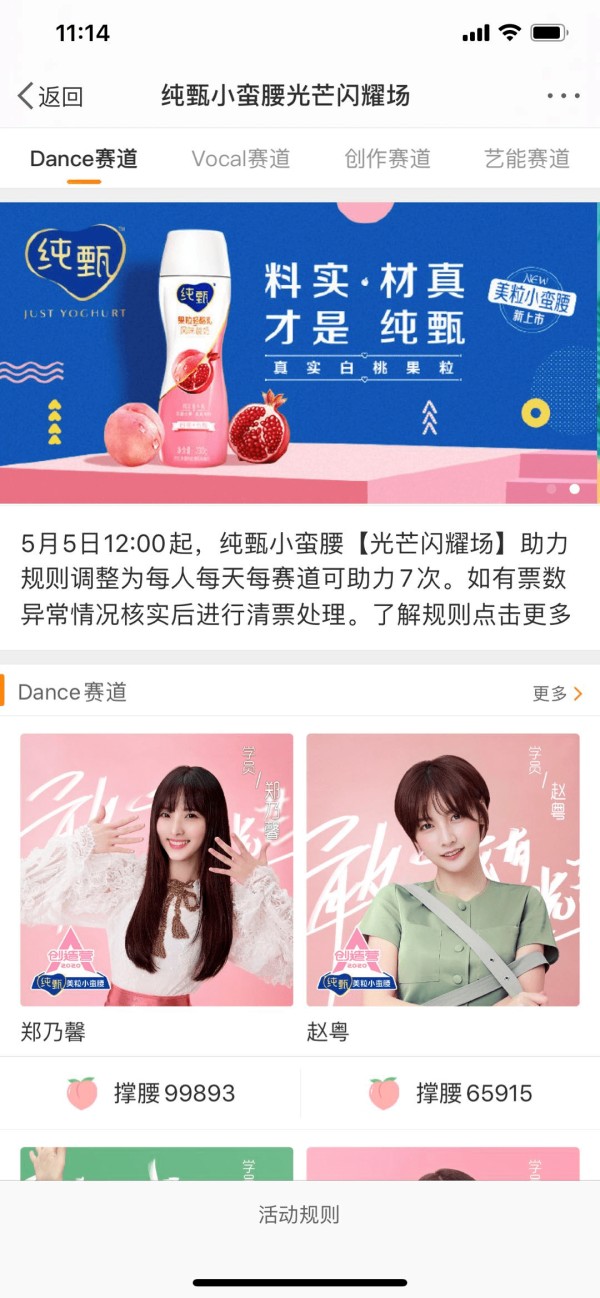Switch to the 创作赛道 tab
The width and height of the screenshot is (600, 1298).
pyautogui.click(x=388, y=158)
